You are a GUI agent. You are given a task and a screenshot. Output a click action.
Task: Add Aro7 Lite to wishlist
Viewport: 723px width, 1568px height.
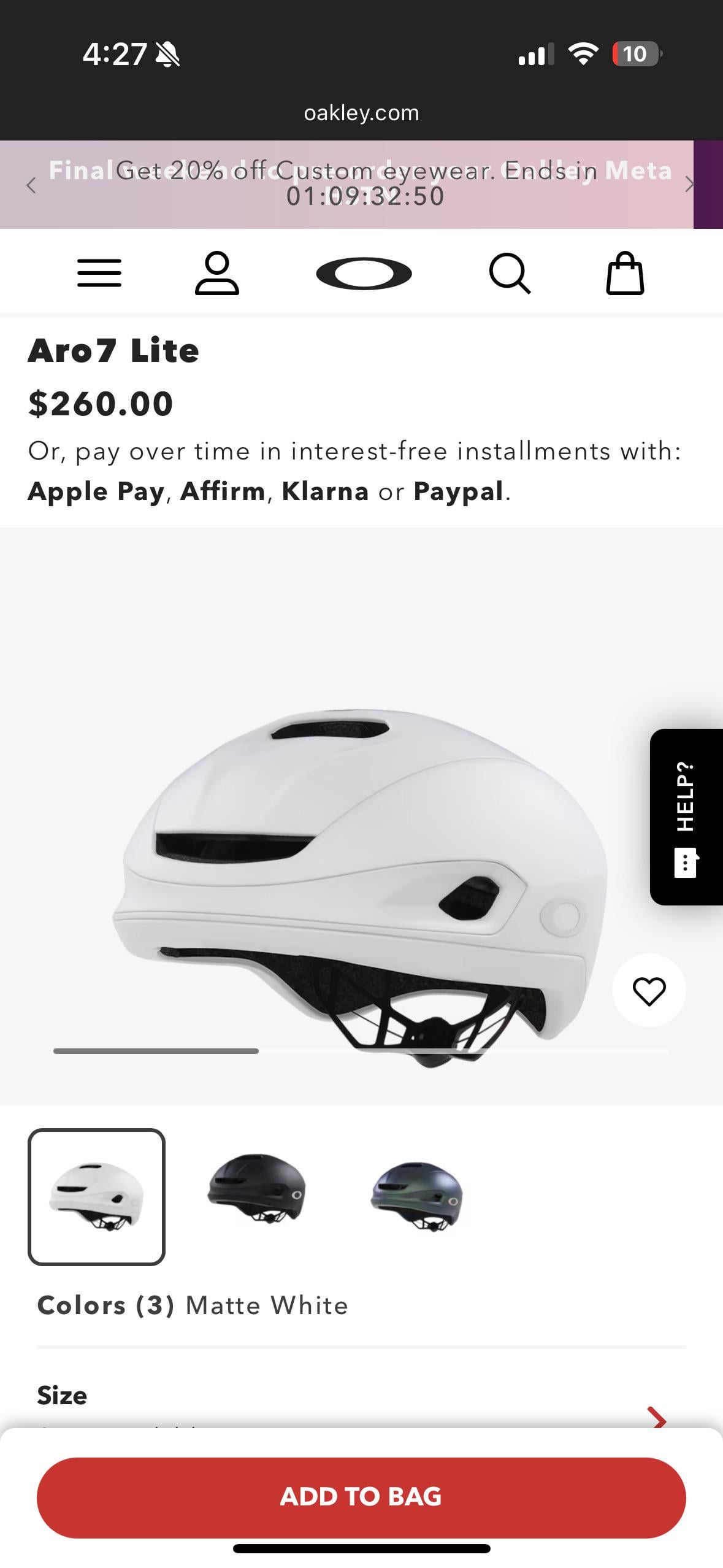pyautogui.click(x=649, y=991)
